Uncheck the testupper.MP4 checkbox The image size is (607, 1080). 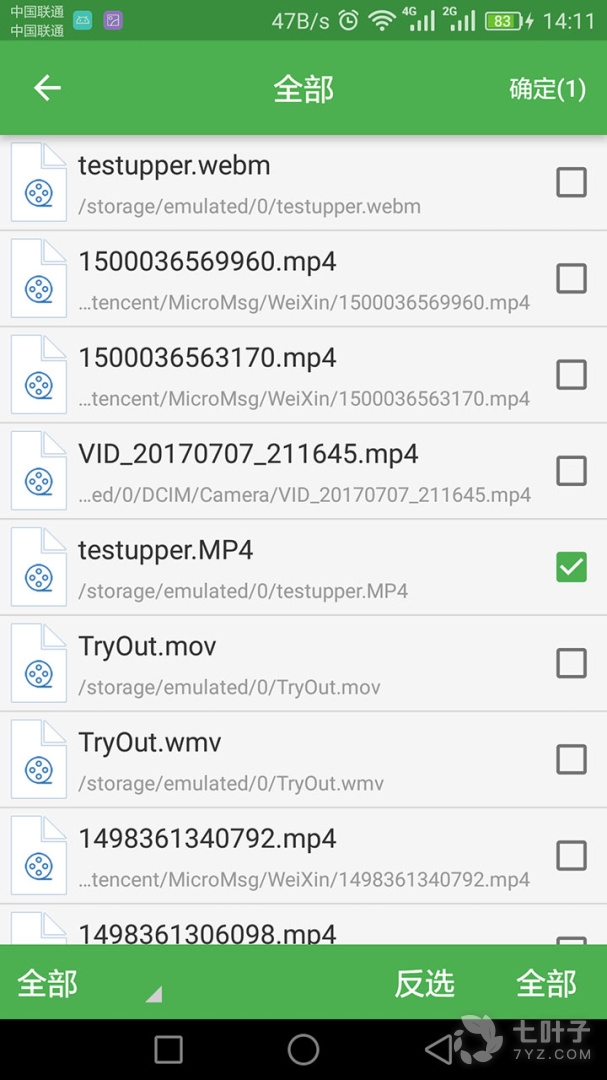point(571,567)
